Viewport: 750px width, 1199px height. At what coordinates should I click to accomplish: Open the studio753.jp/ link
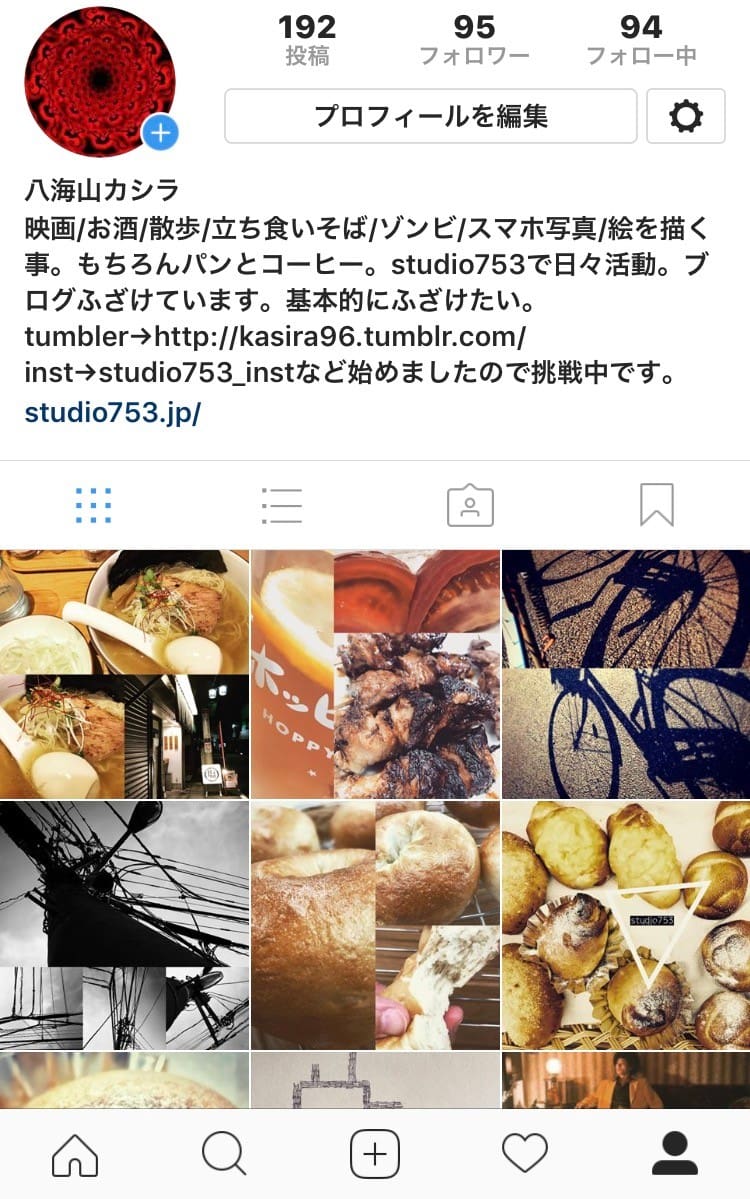(x=112, y=413)
